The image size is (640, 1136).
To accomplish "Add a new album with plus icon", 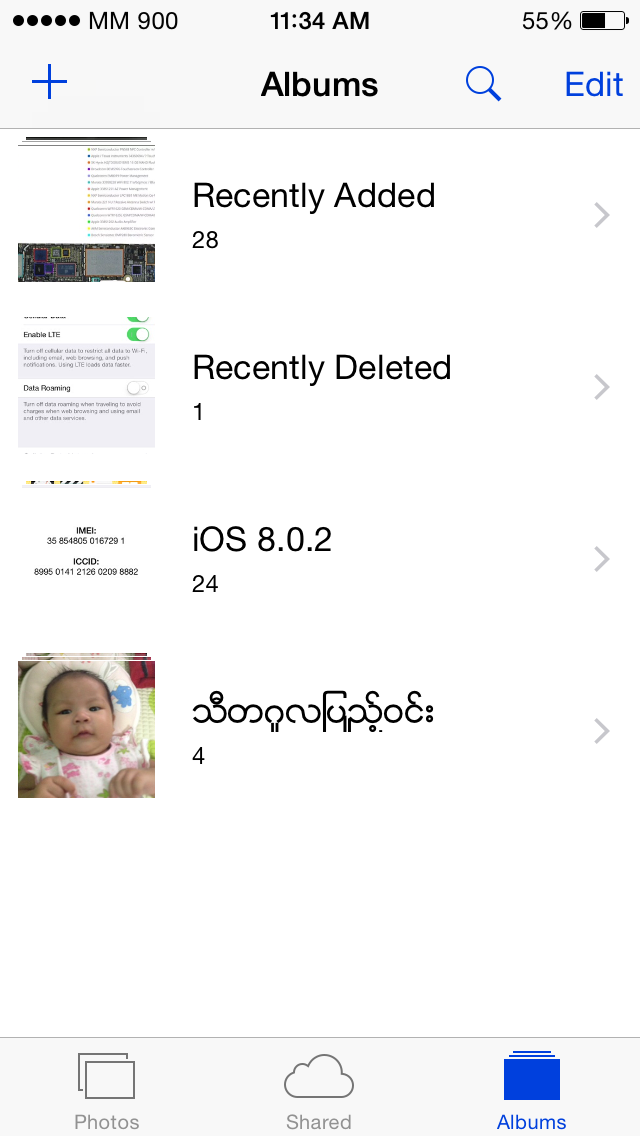I will [x=49, y=83].
